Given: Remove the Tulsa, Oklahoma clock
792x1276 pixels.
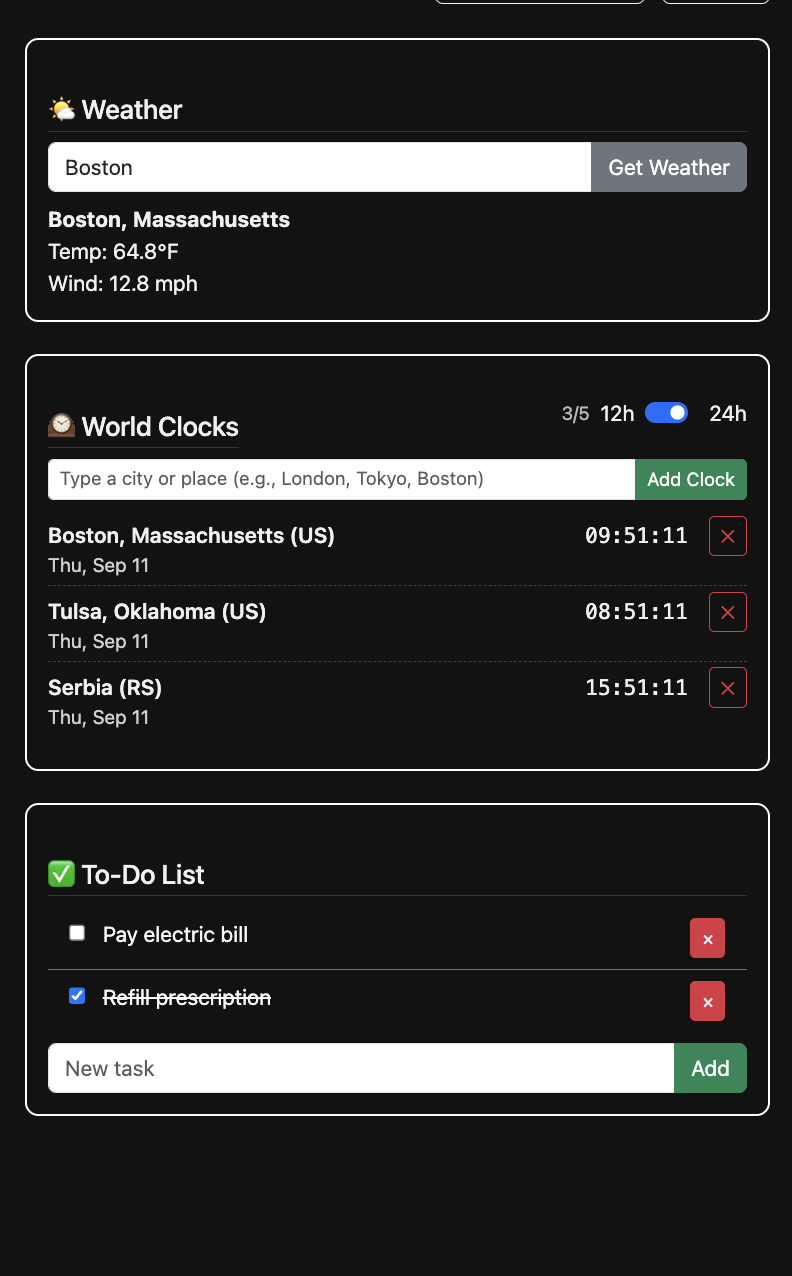Looking at the screenshot, I should 727,612.
